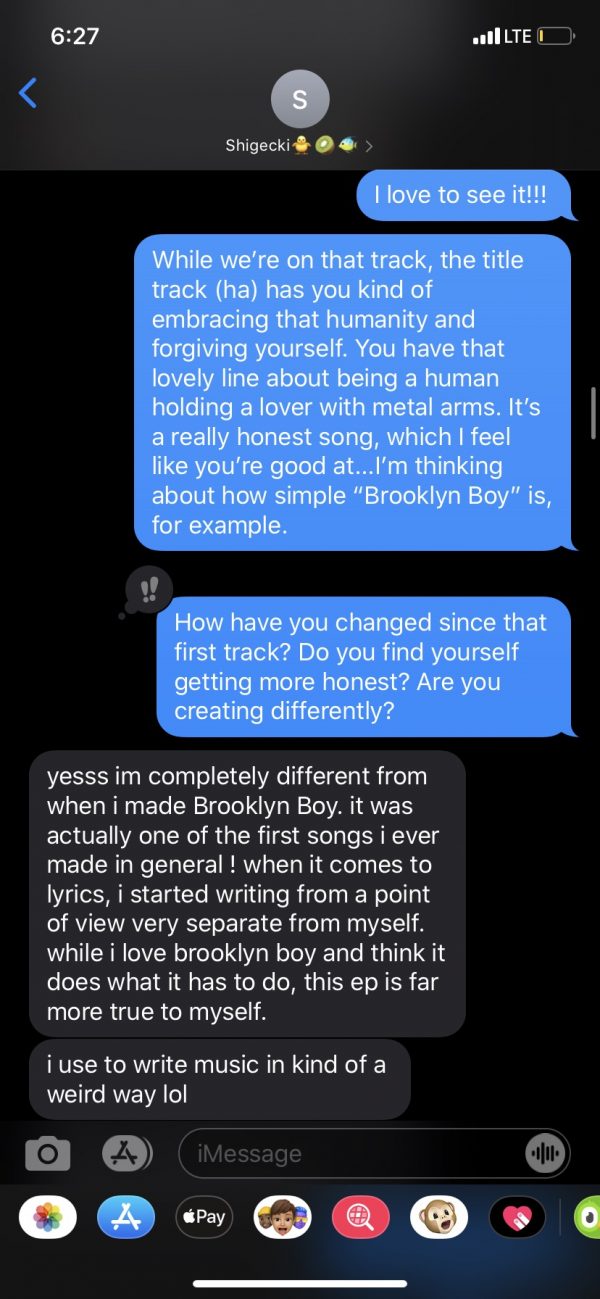This screenshot has width=600, height=1299.
Task: Focus the iMessage text field
Action: 350,1153
